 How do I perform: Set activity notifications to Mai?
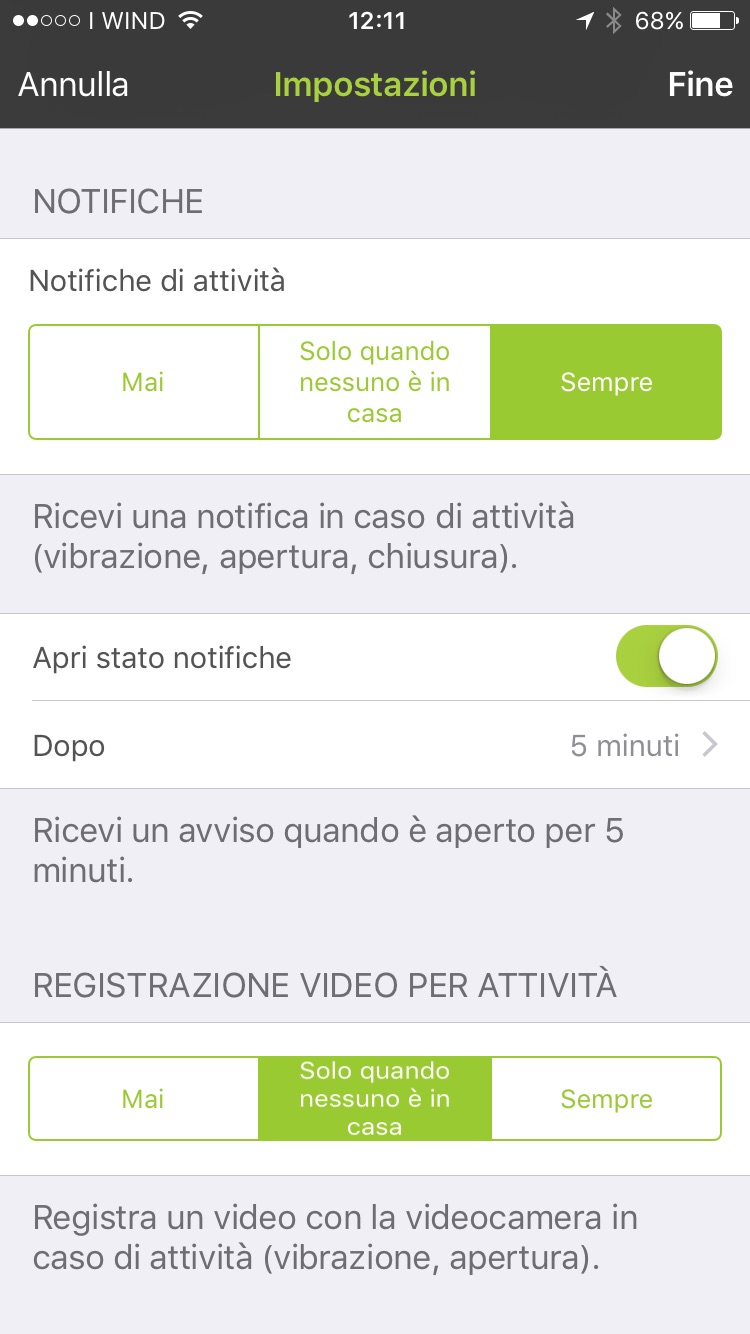pyautogui.click(x=144, y=382)
